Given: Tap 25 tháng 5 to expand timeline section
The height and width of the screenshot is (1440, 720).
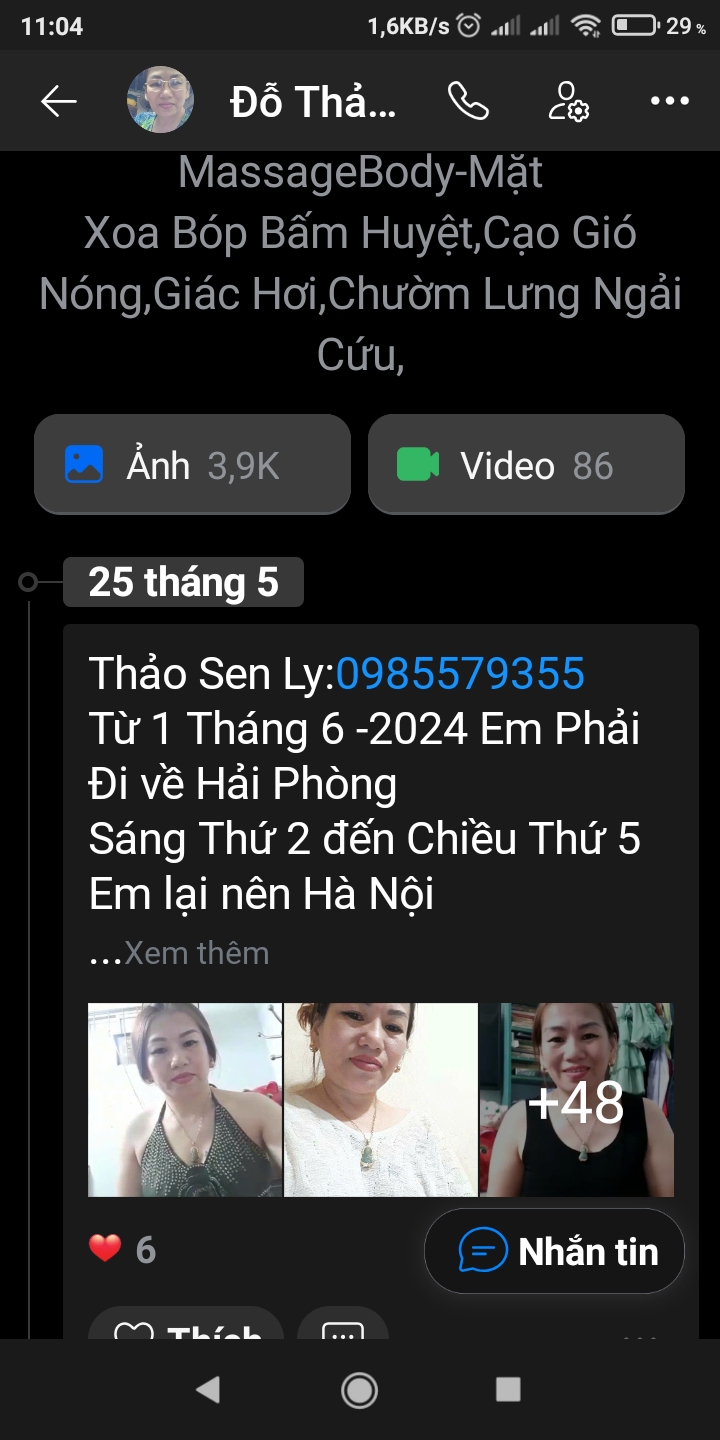Looking at the screenshot, I should click(185, 580).
